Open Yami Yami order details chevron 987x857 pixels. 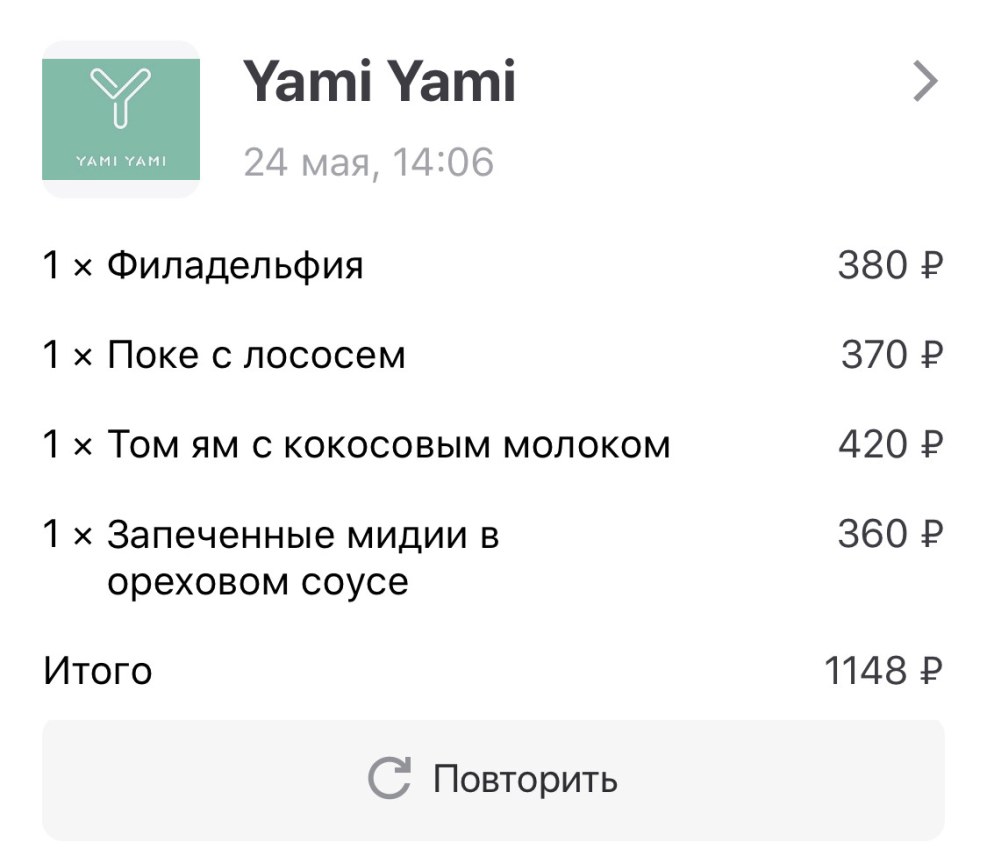(926, 83)
